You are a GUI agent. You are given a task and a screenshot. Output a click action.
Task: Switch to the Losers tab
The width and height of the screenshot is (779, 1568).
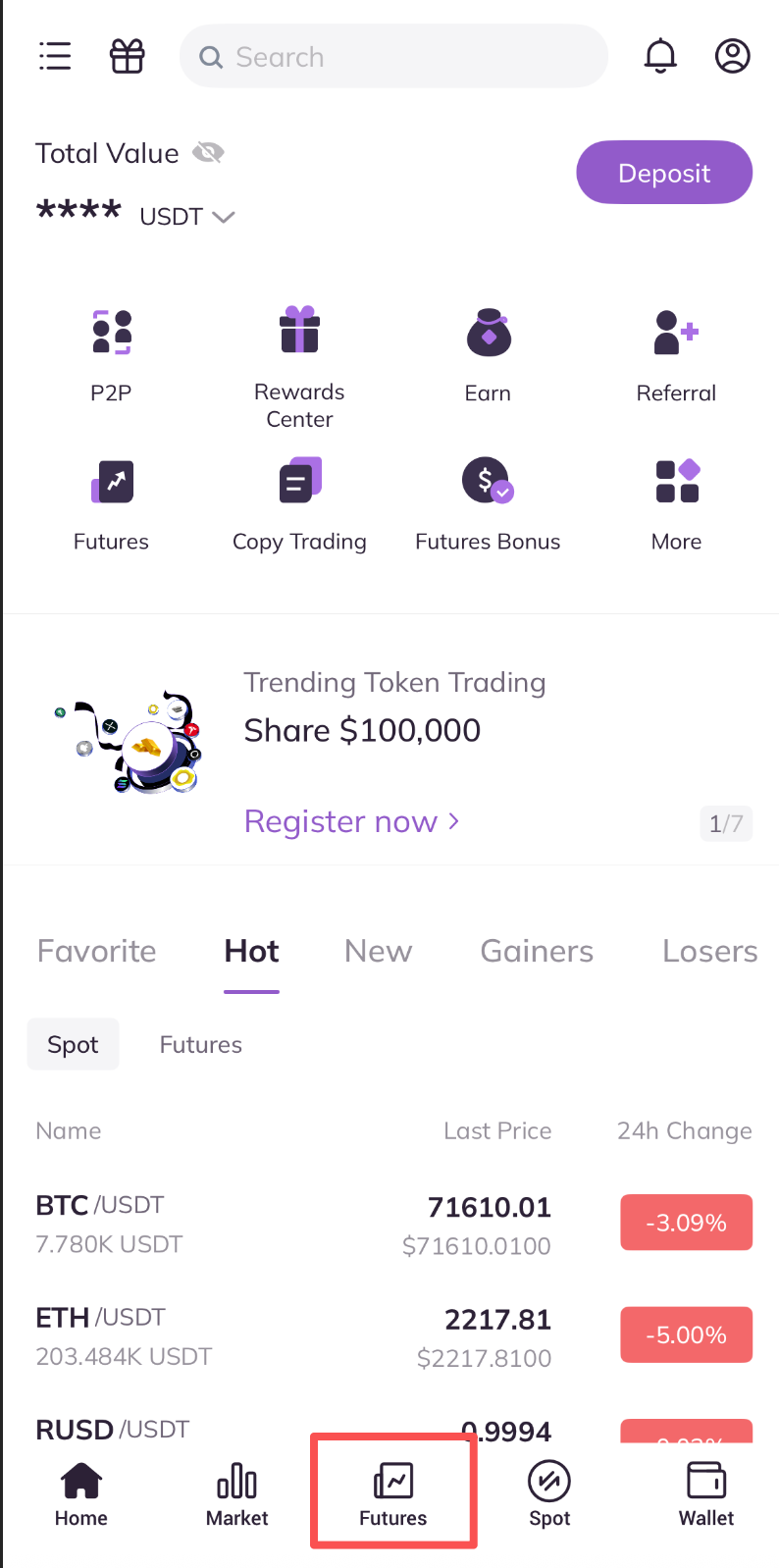(709, 951)
